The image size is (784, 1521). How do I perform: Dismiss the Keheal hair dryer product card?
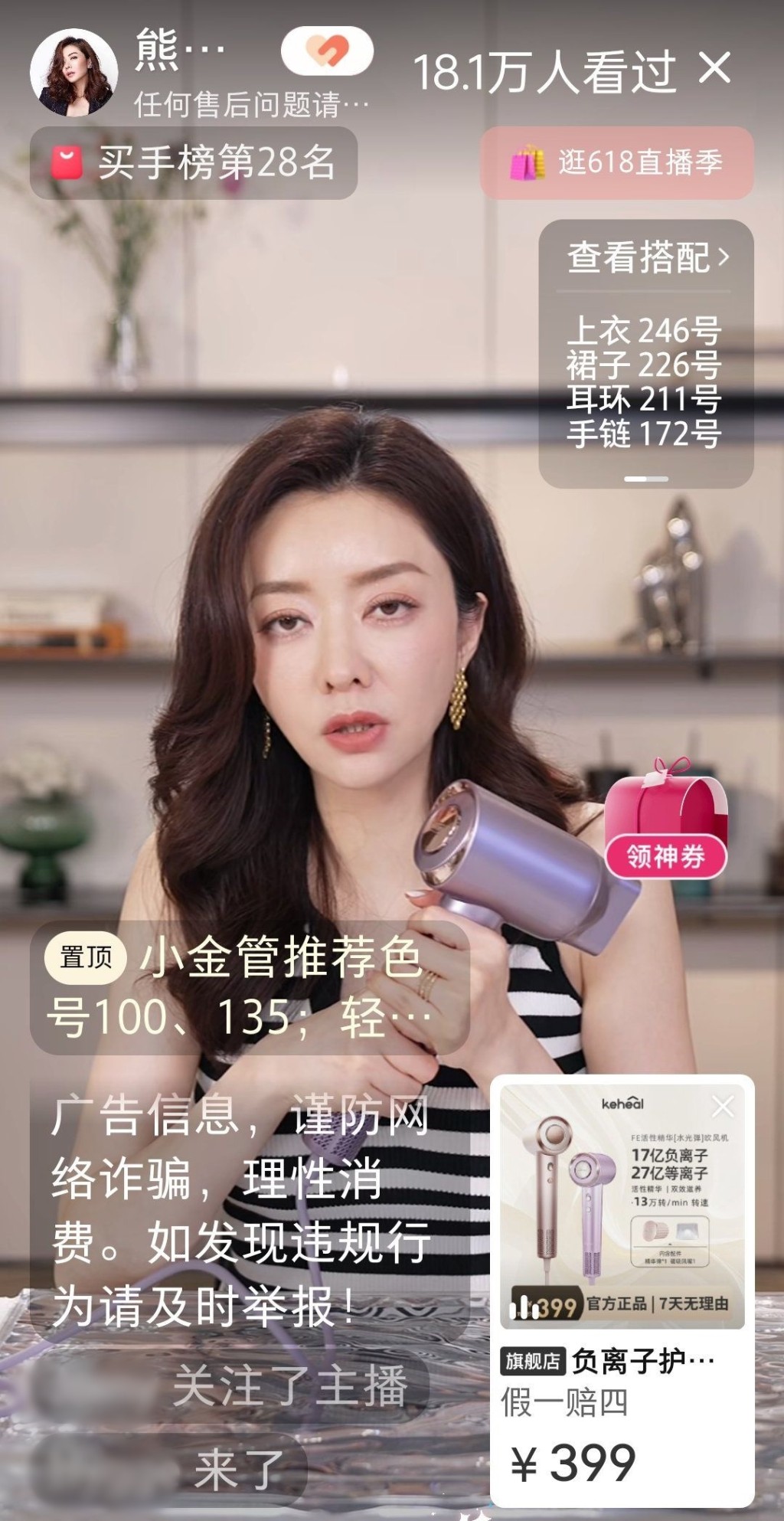723,1106
